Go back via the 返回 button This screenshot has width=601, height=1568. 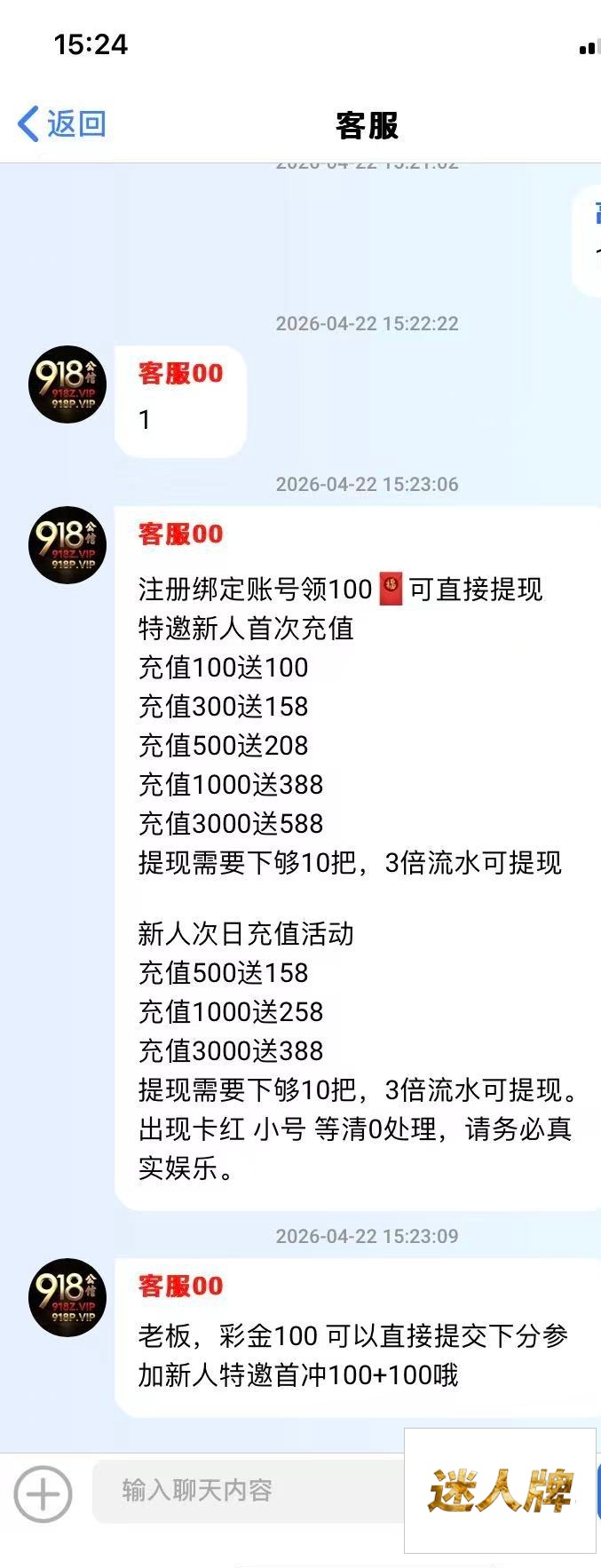pyautogui.click(x=62, y=124)
